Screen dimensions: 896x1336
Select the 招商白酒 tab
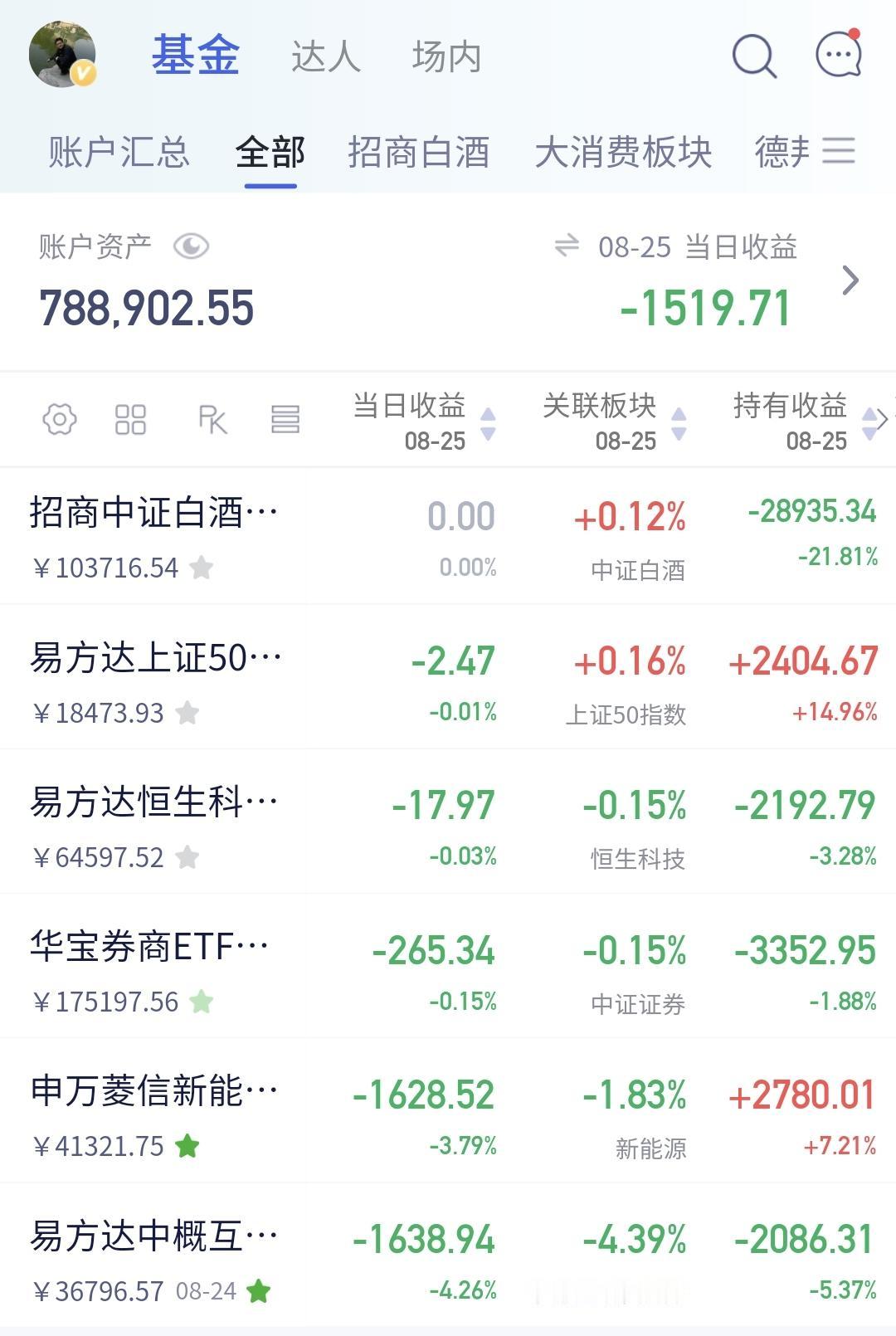point(418,153)
